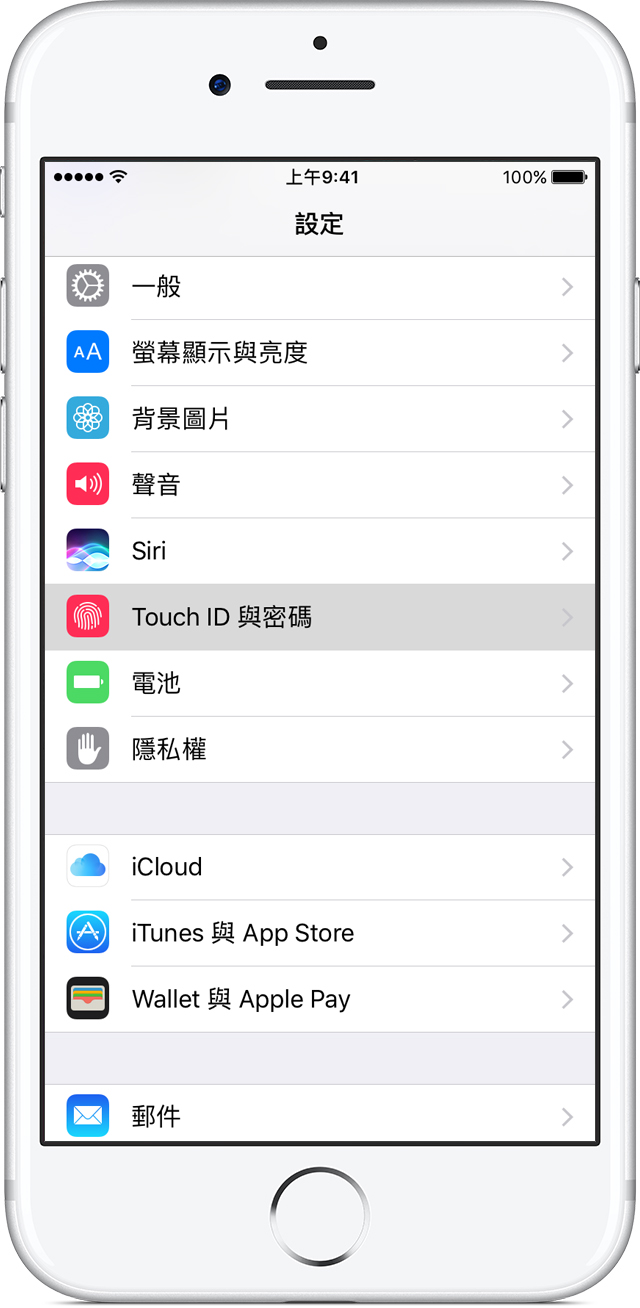This screenshot has width=640, height=1308.
Task: Open Siri settings
Action: pos(320,551)
